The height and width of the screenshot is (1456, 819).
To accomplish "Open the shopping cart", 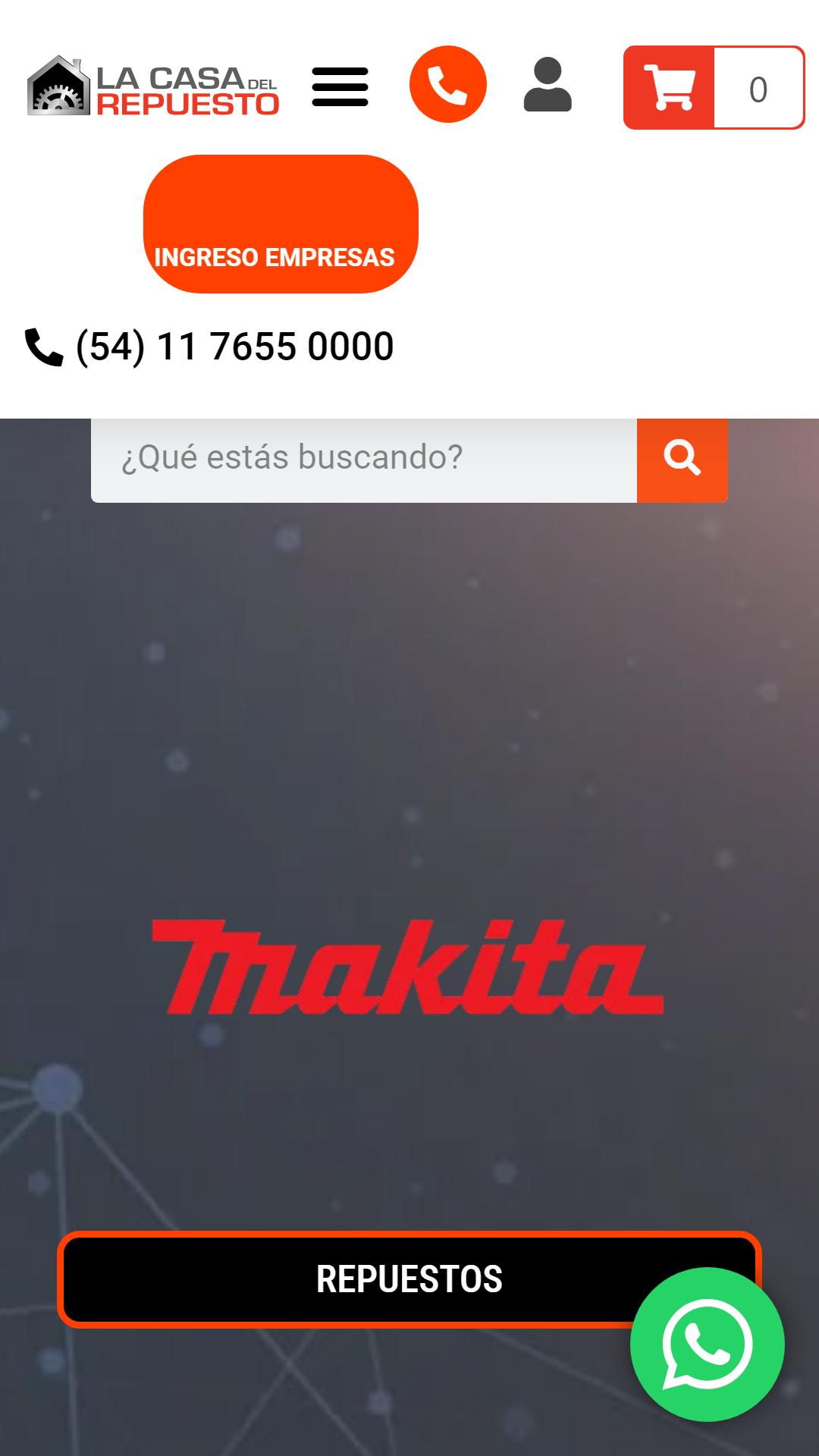I will (714, 88).
